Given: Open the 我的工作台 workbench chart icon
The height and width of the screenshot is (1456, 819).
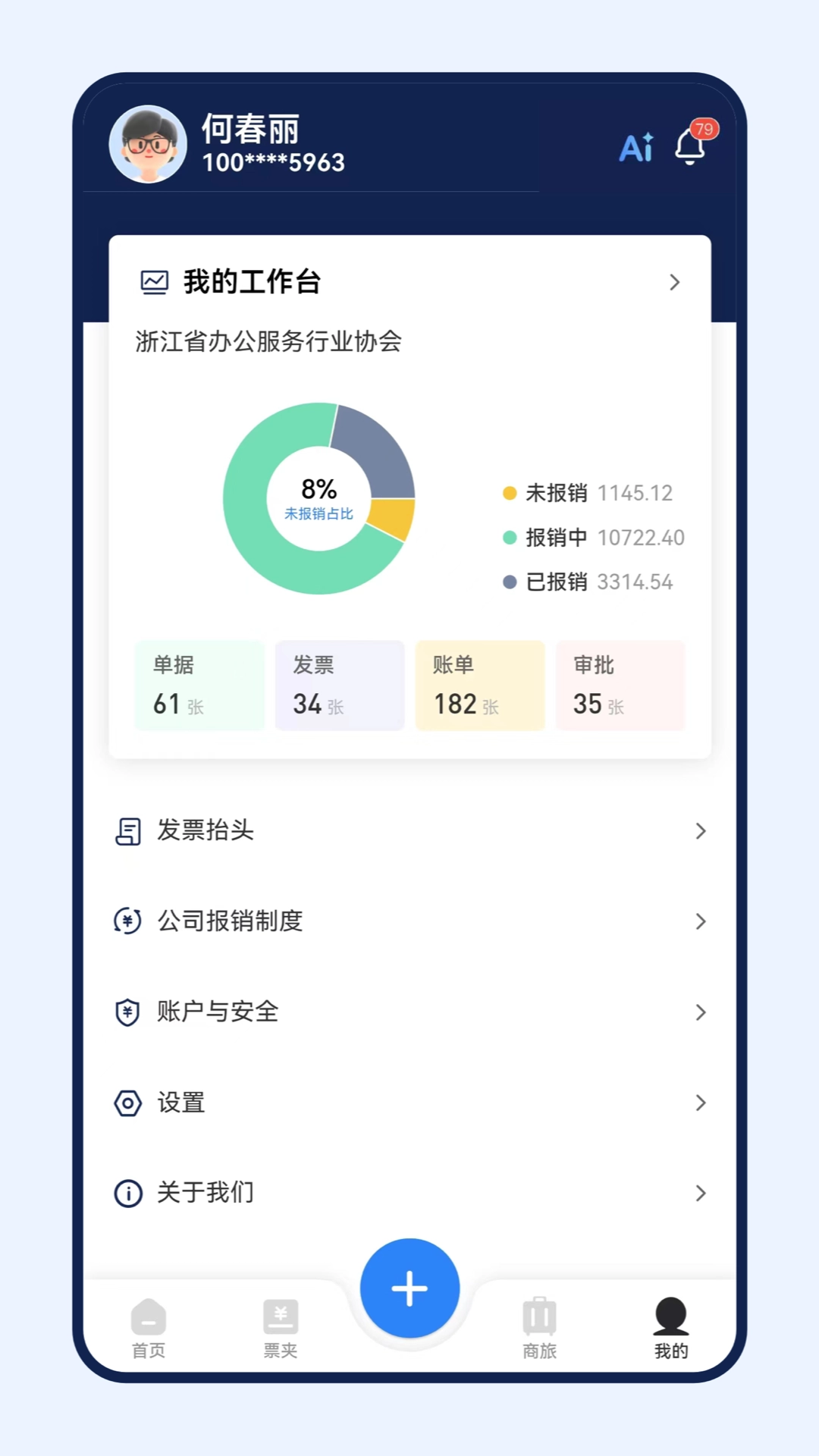Looking at the screenshot, I should [x=154, y=280].
